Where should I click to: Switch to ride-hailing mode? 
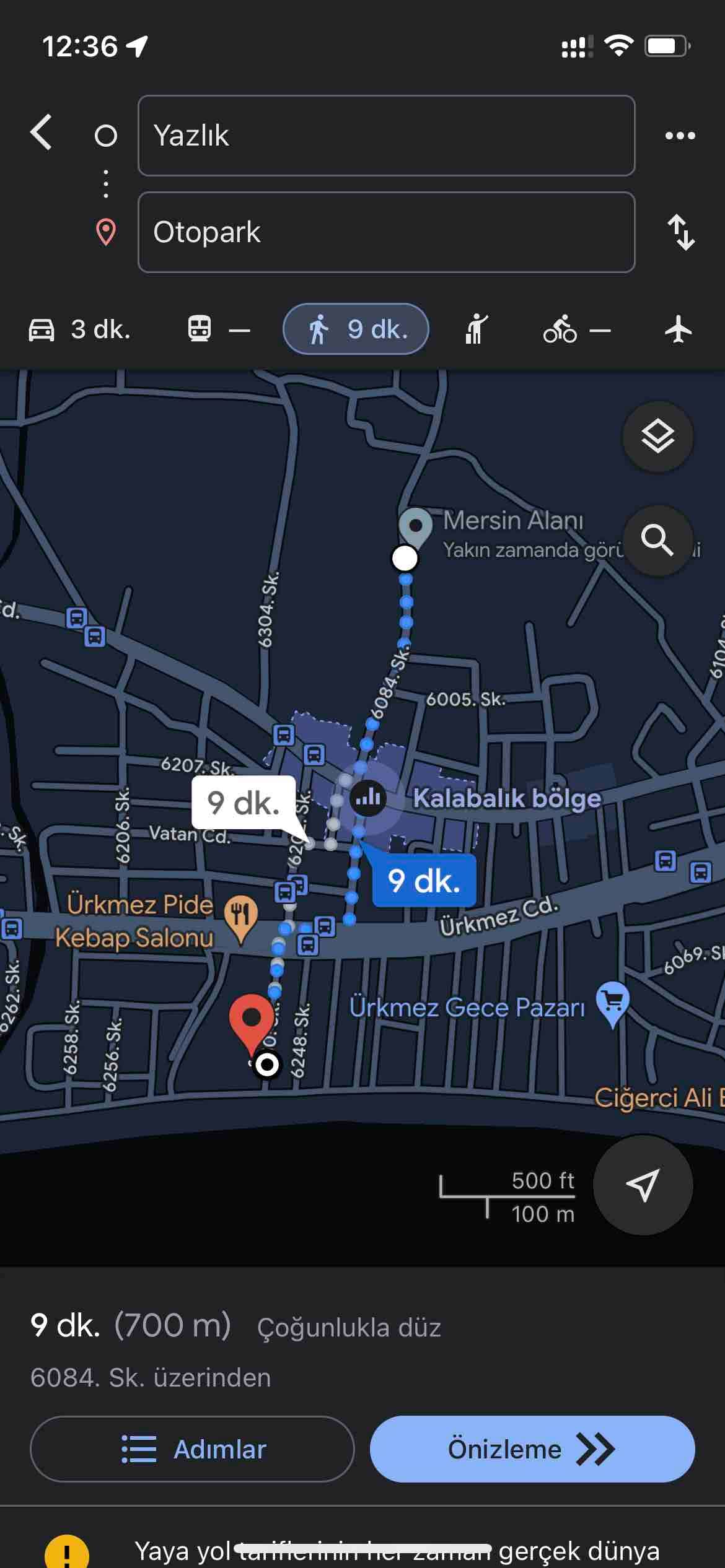coord(476,329)
